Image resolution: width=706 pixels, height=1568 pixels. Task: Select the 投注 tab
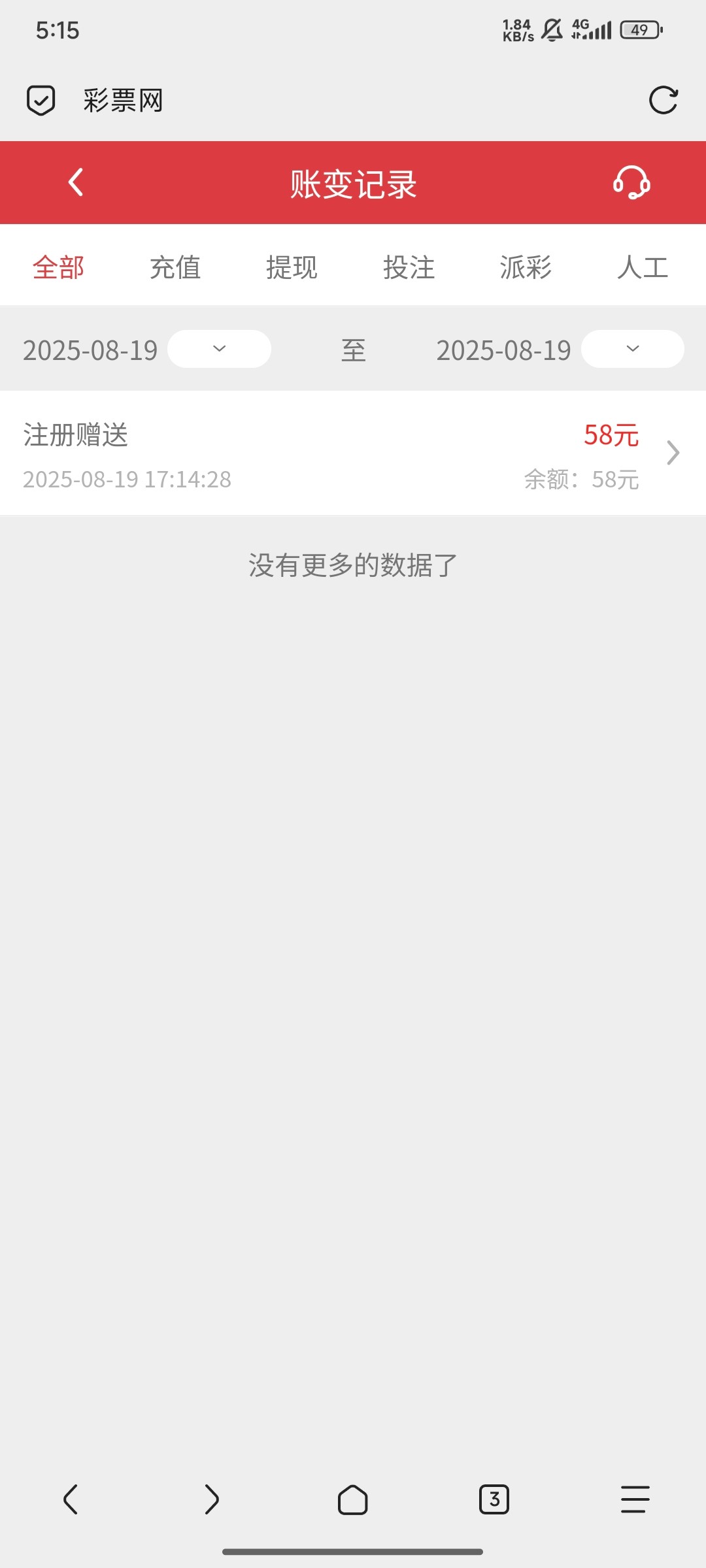408,267
